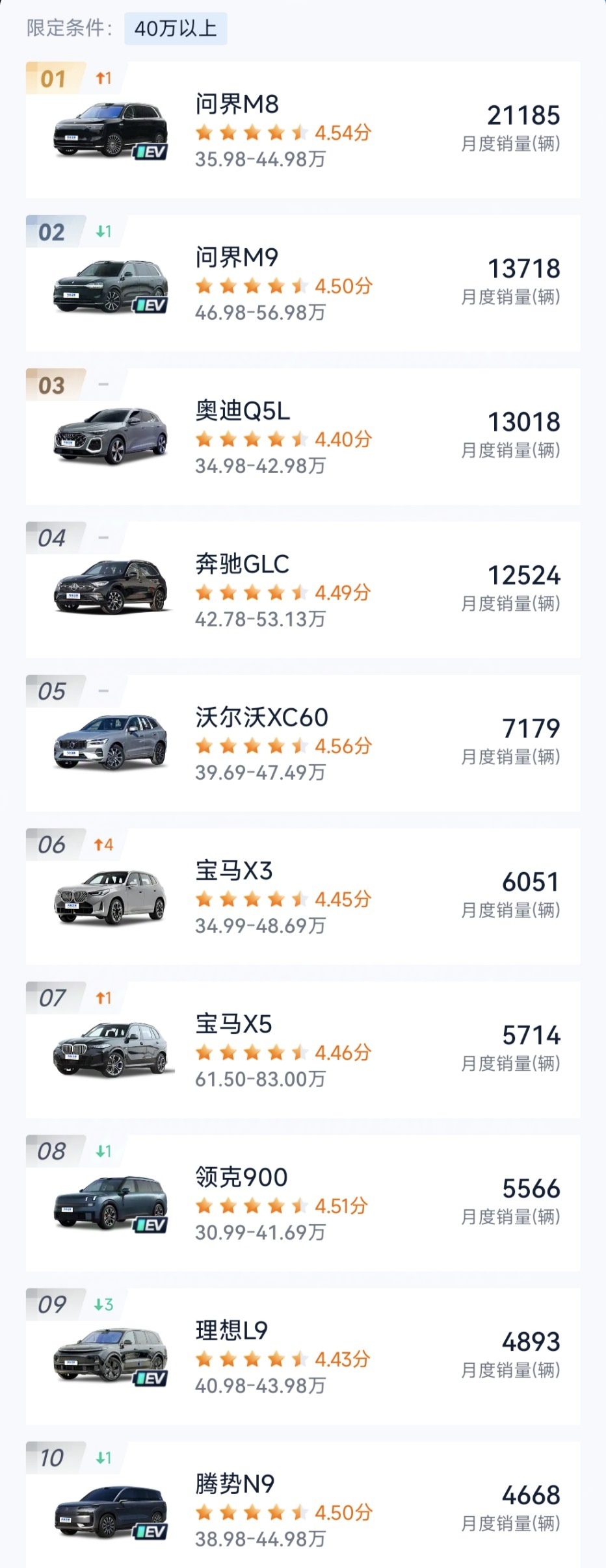Viewport: 606px width, 1568px height.
Task: Tap the 40万以上 price filter chip
Action: (x=176, y=29)
